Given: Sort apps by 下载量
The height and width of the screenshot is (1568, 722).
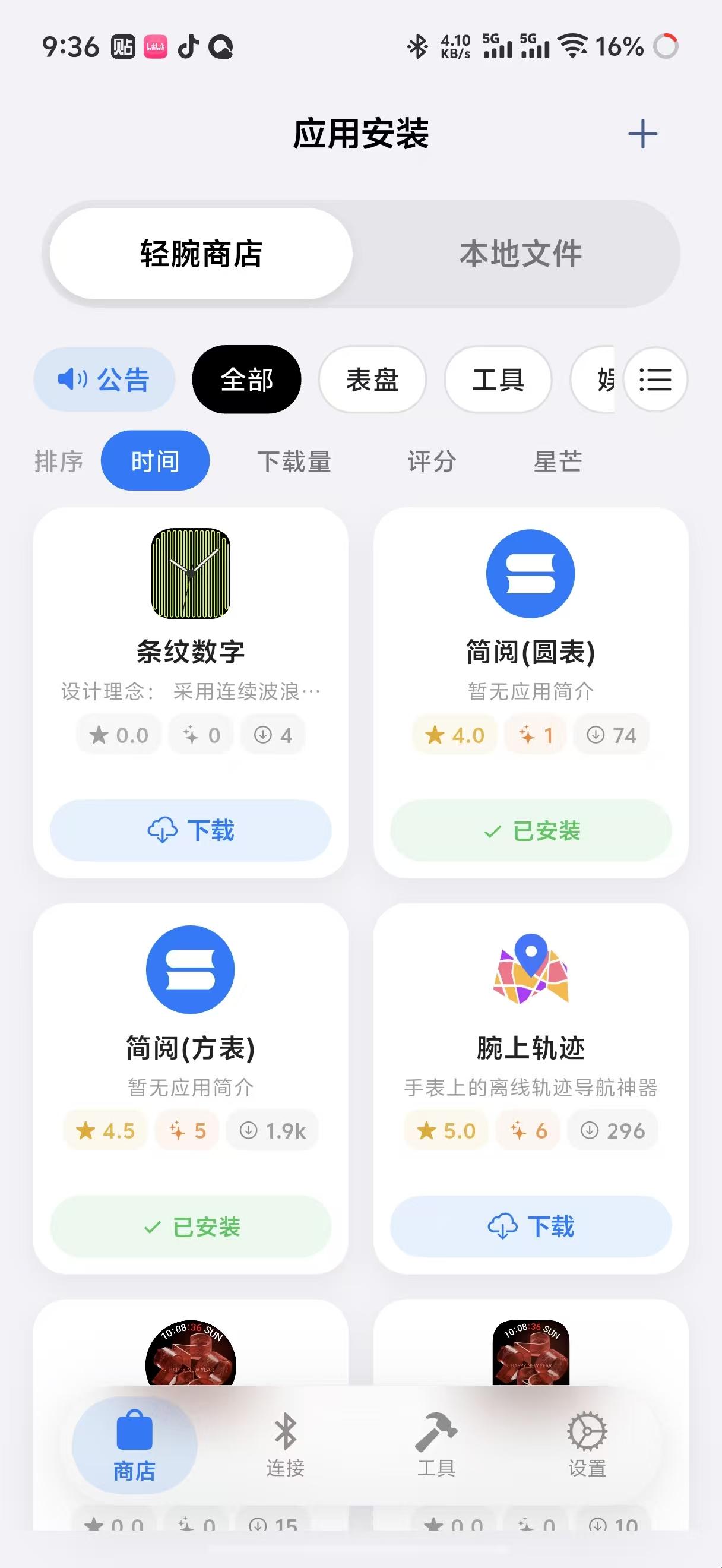Looking at the screenshot, I should [294, 461].
